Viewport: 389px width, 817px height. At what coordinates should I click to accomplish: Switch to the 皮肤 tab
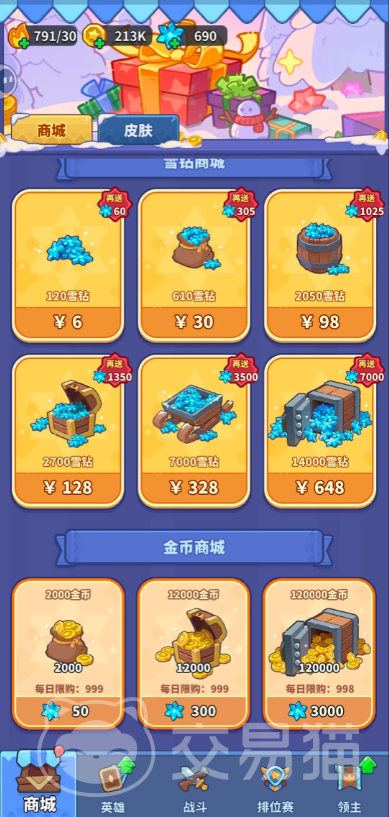click(139, 130)
